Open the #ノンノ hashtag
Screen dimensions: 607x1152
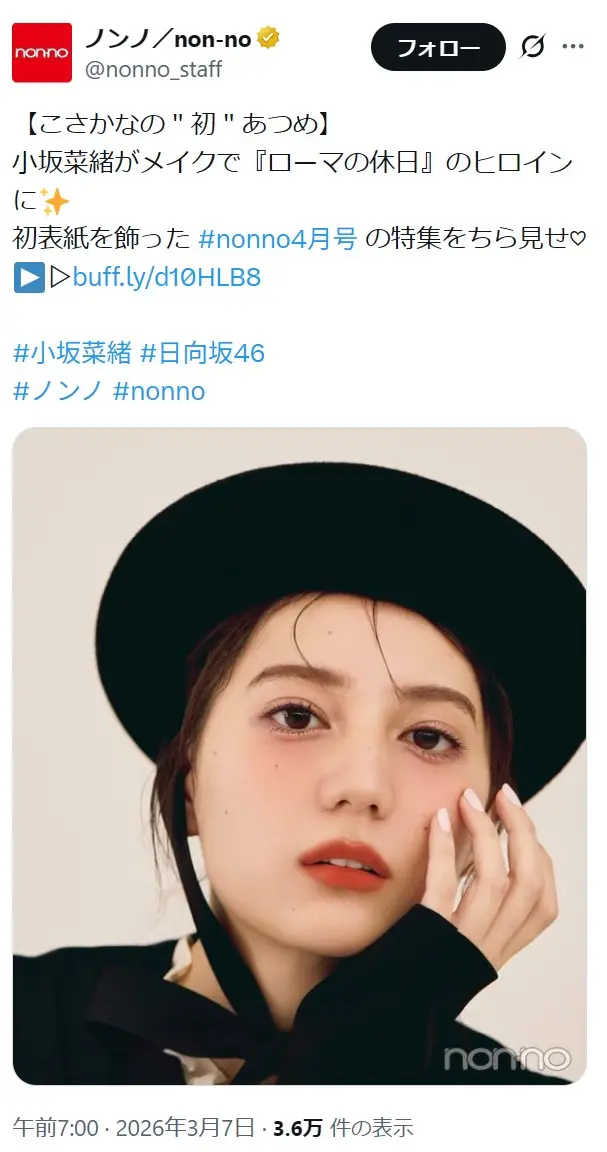click(58, 391)
